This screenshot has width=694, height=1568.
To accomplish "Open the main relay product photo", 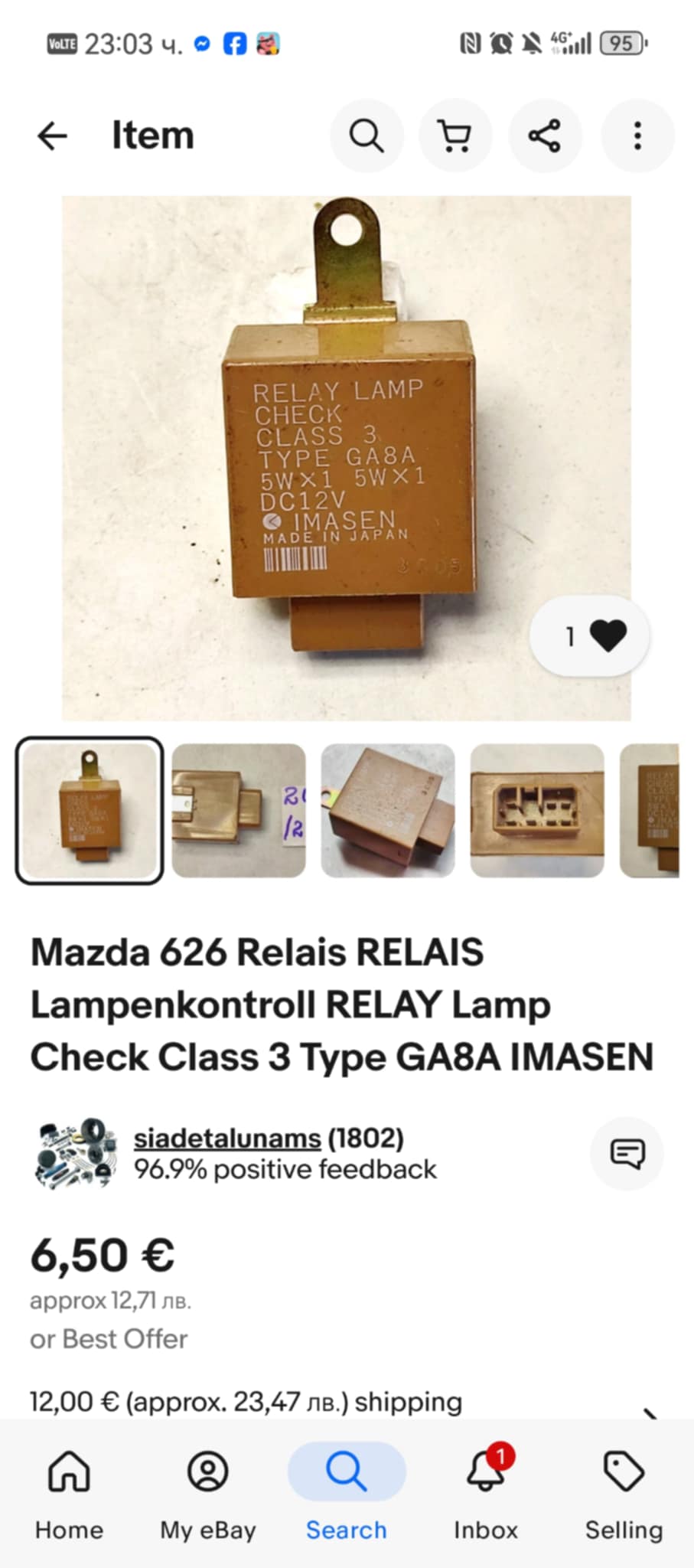I will pyautogui.click(x=346, y=458).
